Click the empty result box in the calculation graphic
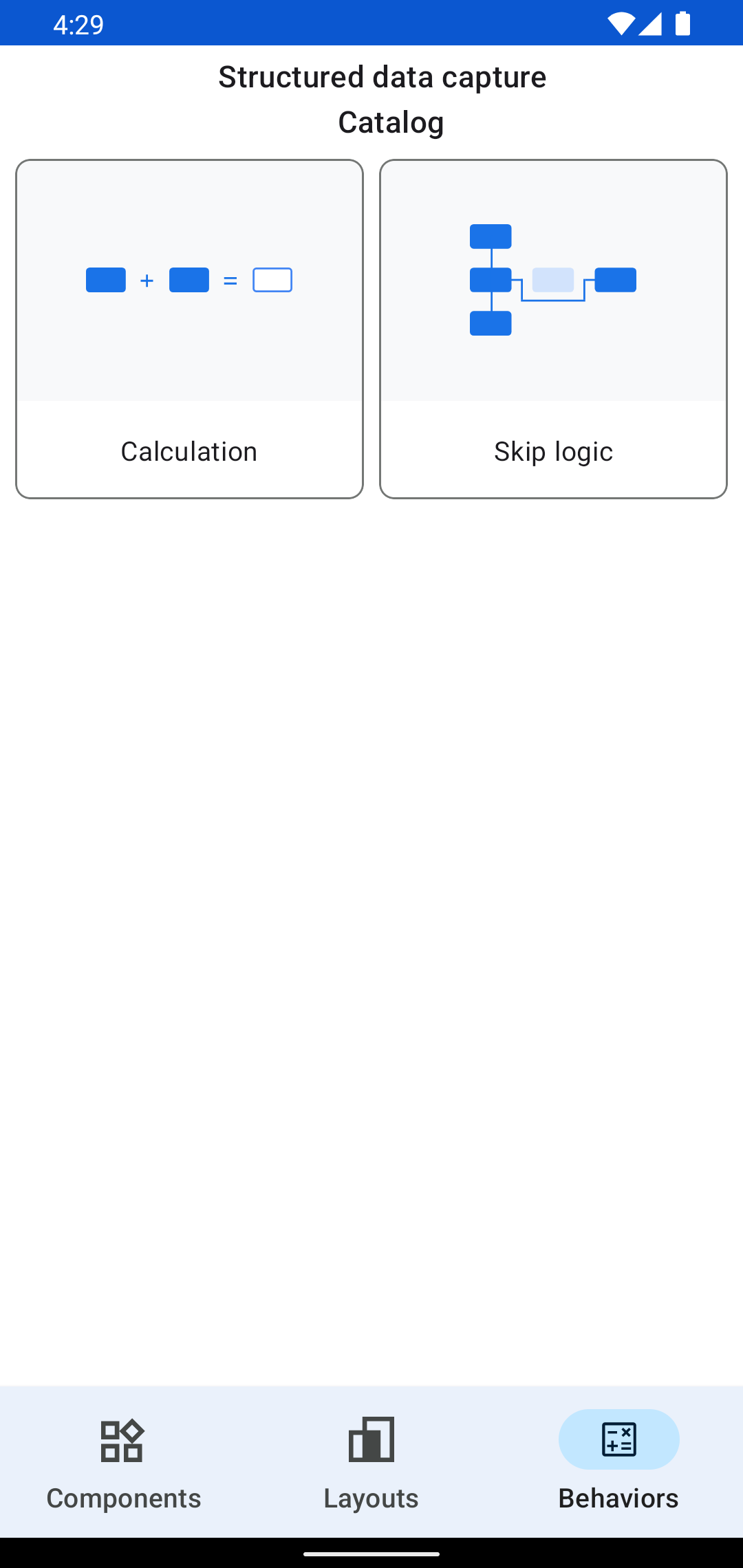The image size is (743, 1568). point(272,280)
